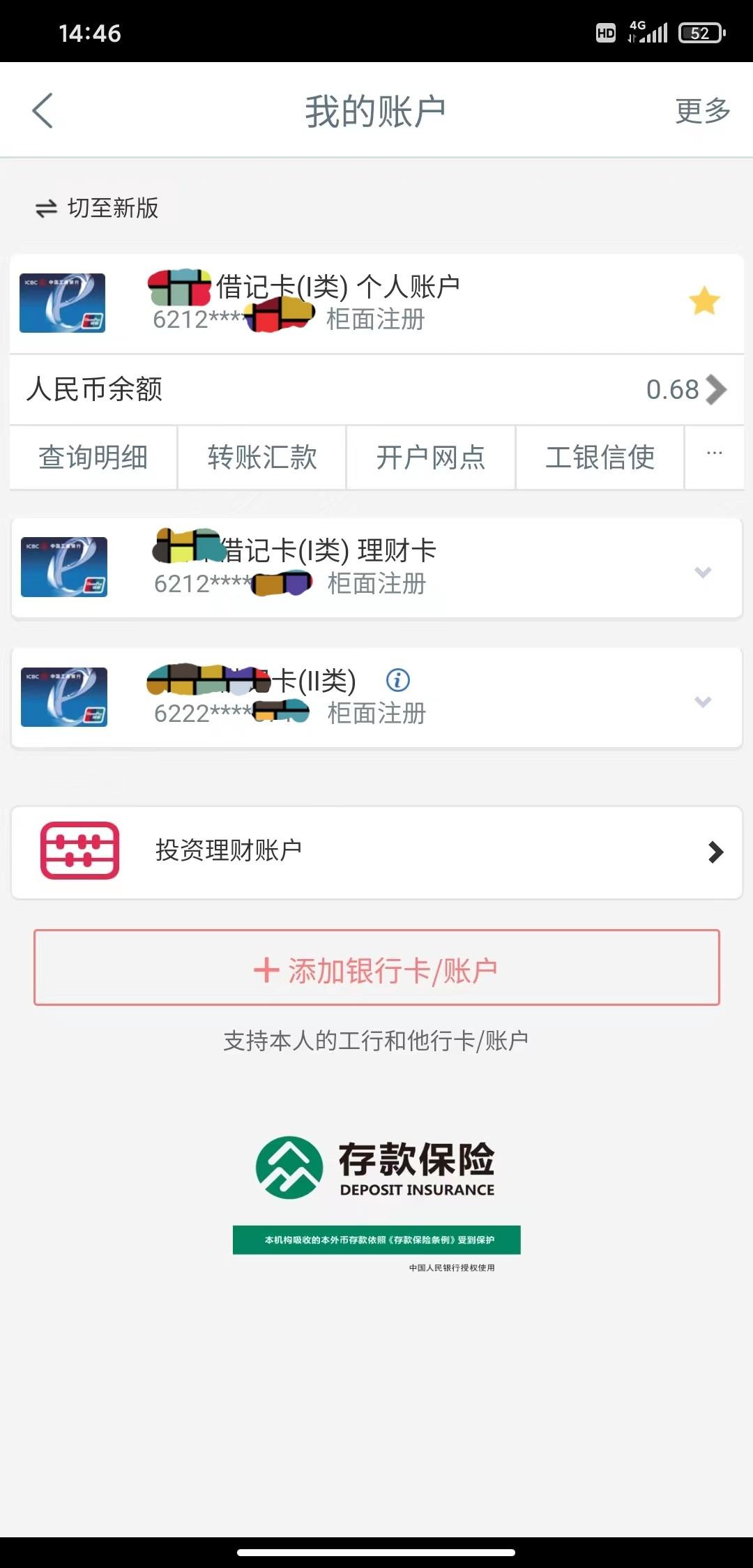Open the 更多 menu
The width and height of the screenshot is (753, 1568).
(x=701, y=110)
